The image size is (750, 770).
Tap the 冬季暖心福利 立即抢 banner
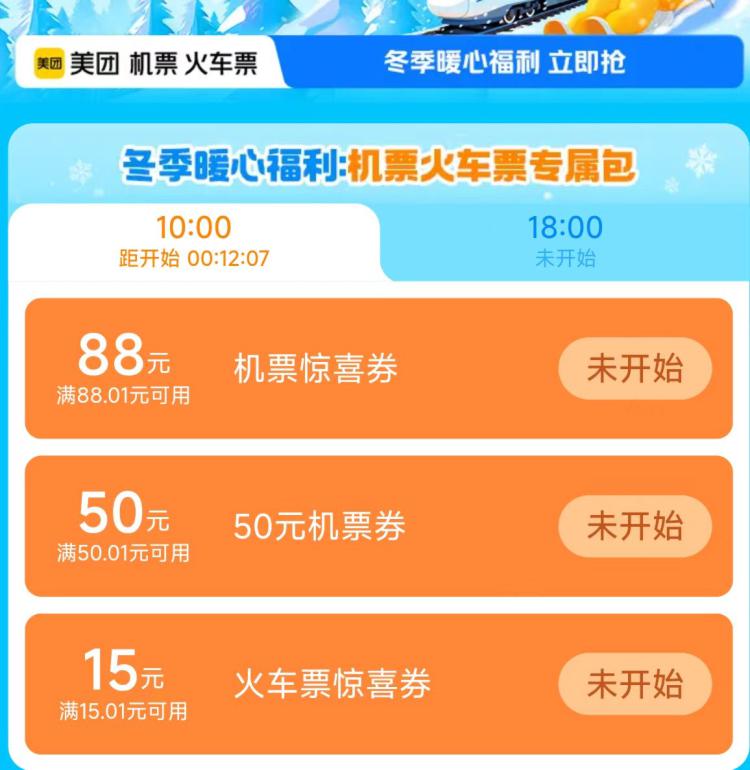coord(505,62)
